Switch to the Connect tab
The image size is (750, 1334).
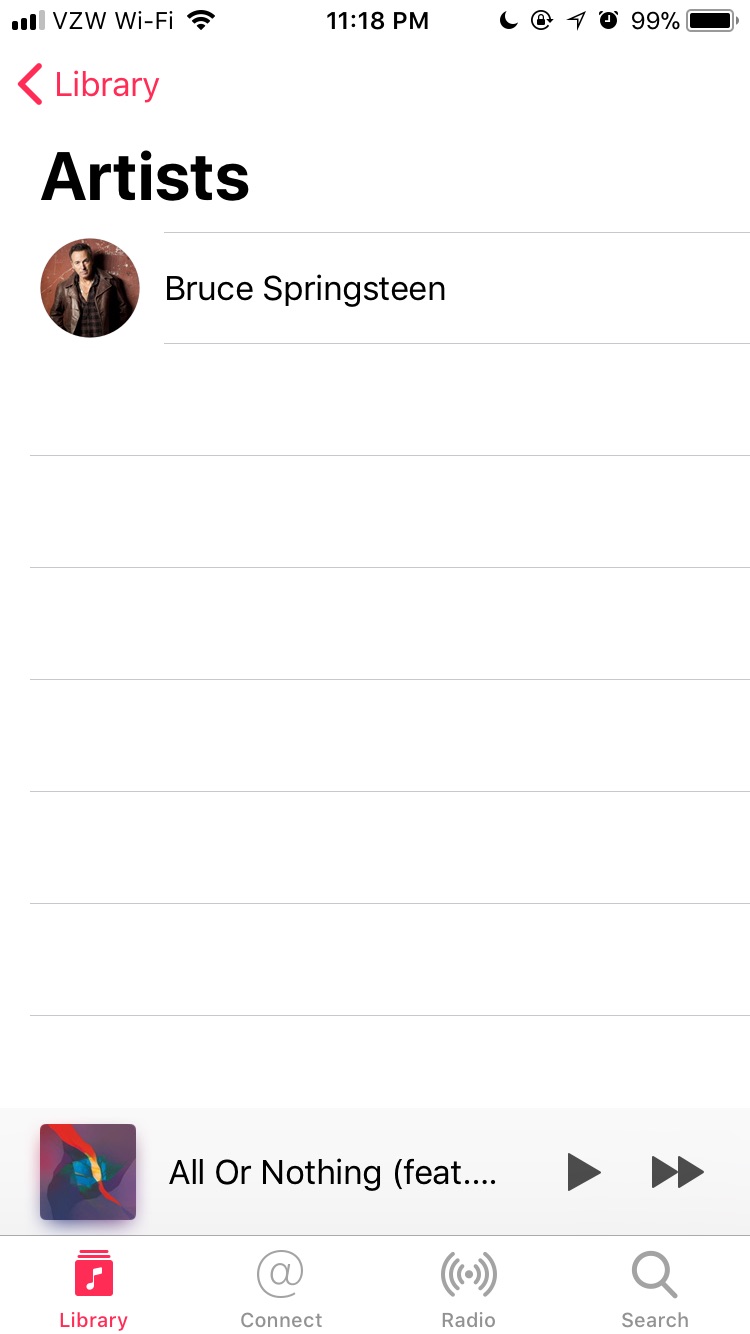pos(281,1290)
